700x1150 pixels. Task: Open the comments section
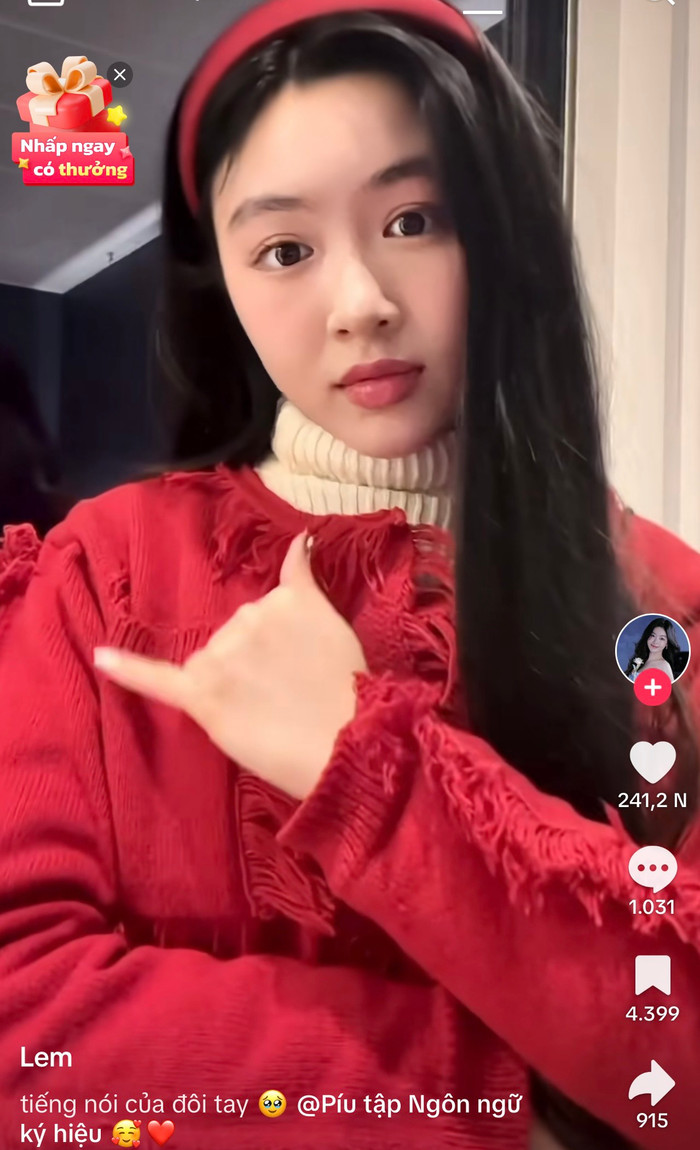click(x=652, y=868)
